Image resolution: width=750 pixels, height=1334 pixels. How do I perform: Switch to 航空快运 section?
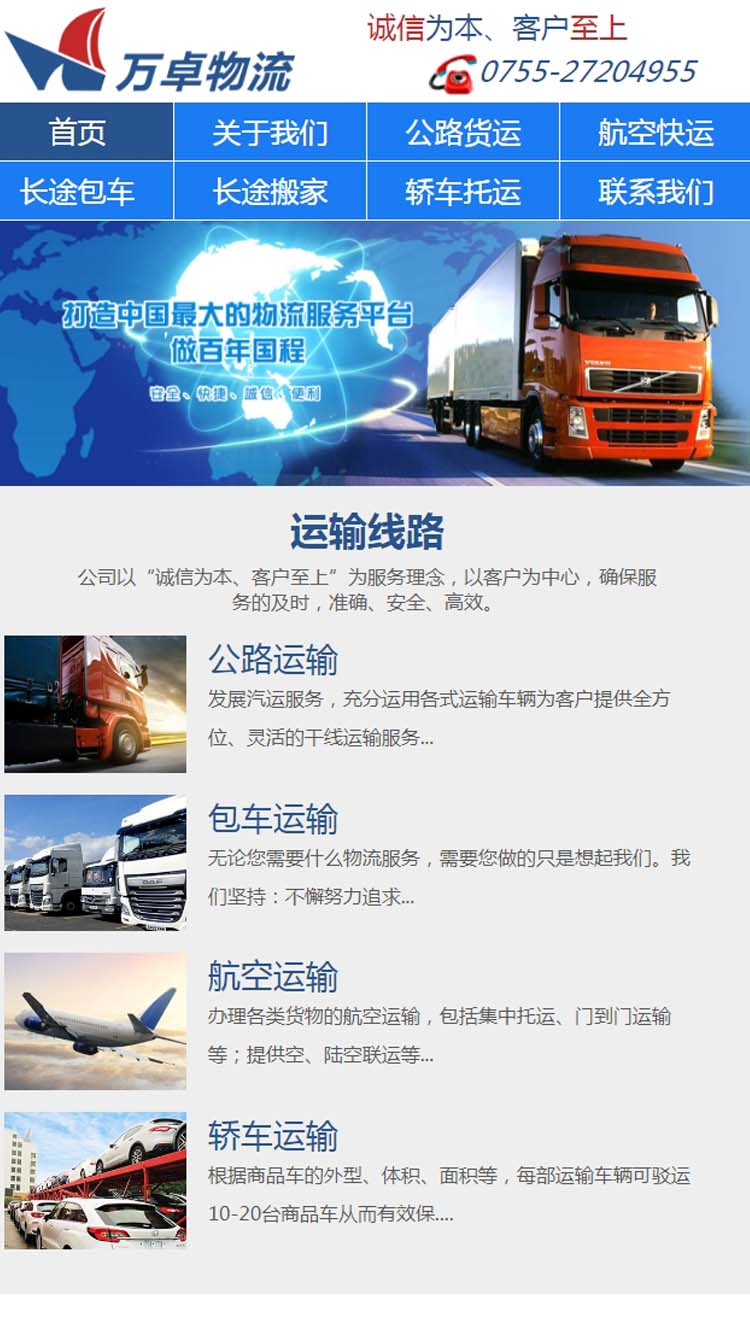pos(655,132)
